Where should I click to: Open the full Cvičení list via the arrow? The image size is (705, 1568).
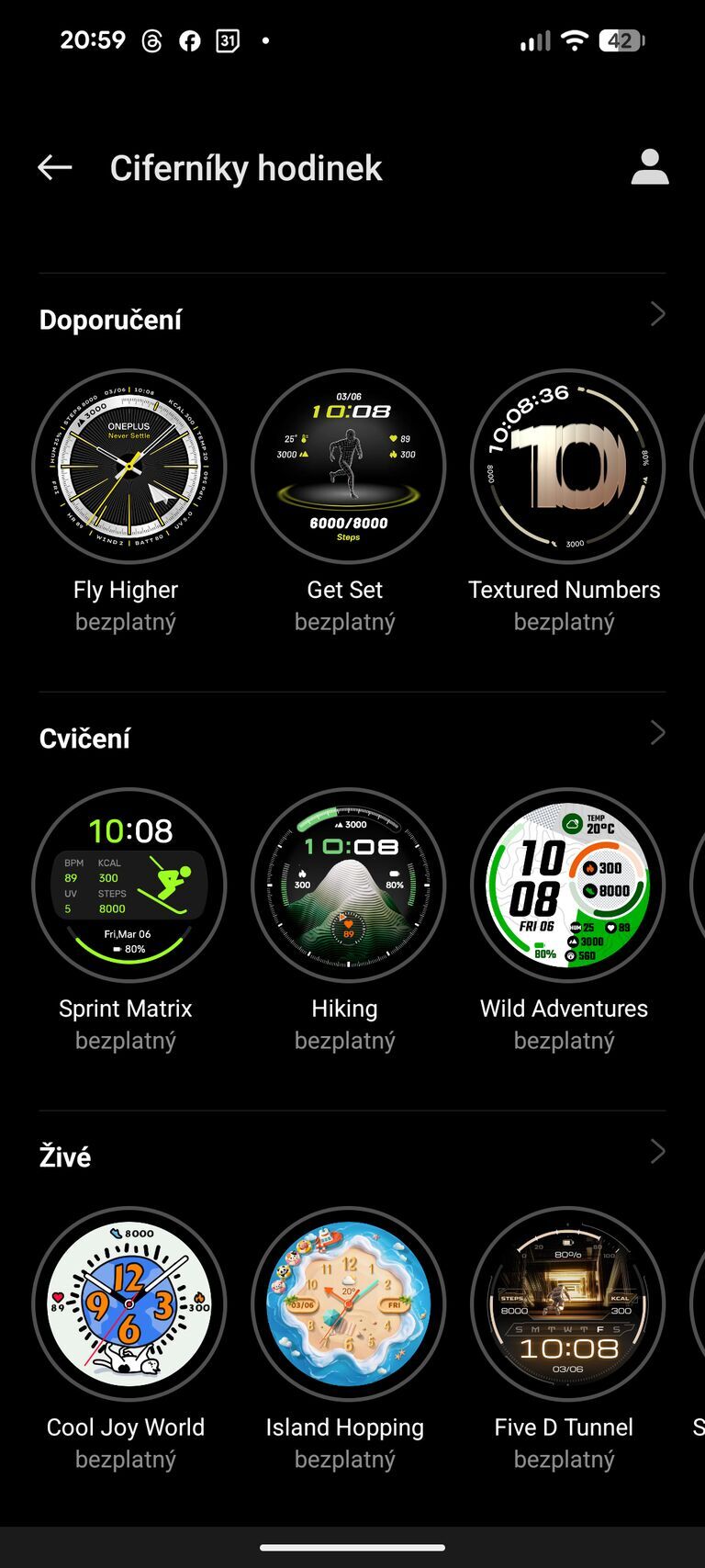point(657,733)
